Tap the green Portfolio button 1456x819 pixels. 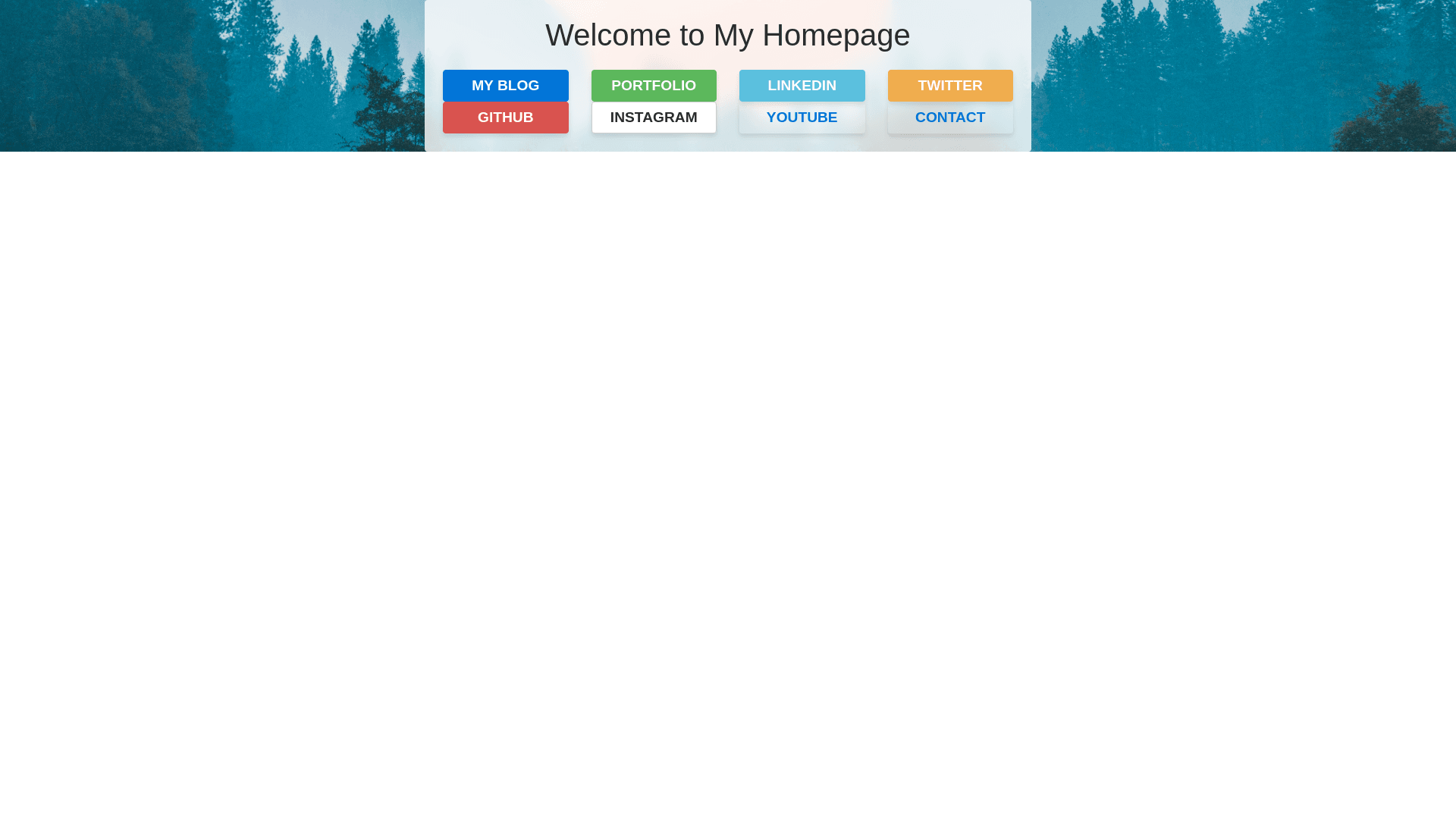[654, 86]
